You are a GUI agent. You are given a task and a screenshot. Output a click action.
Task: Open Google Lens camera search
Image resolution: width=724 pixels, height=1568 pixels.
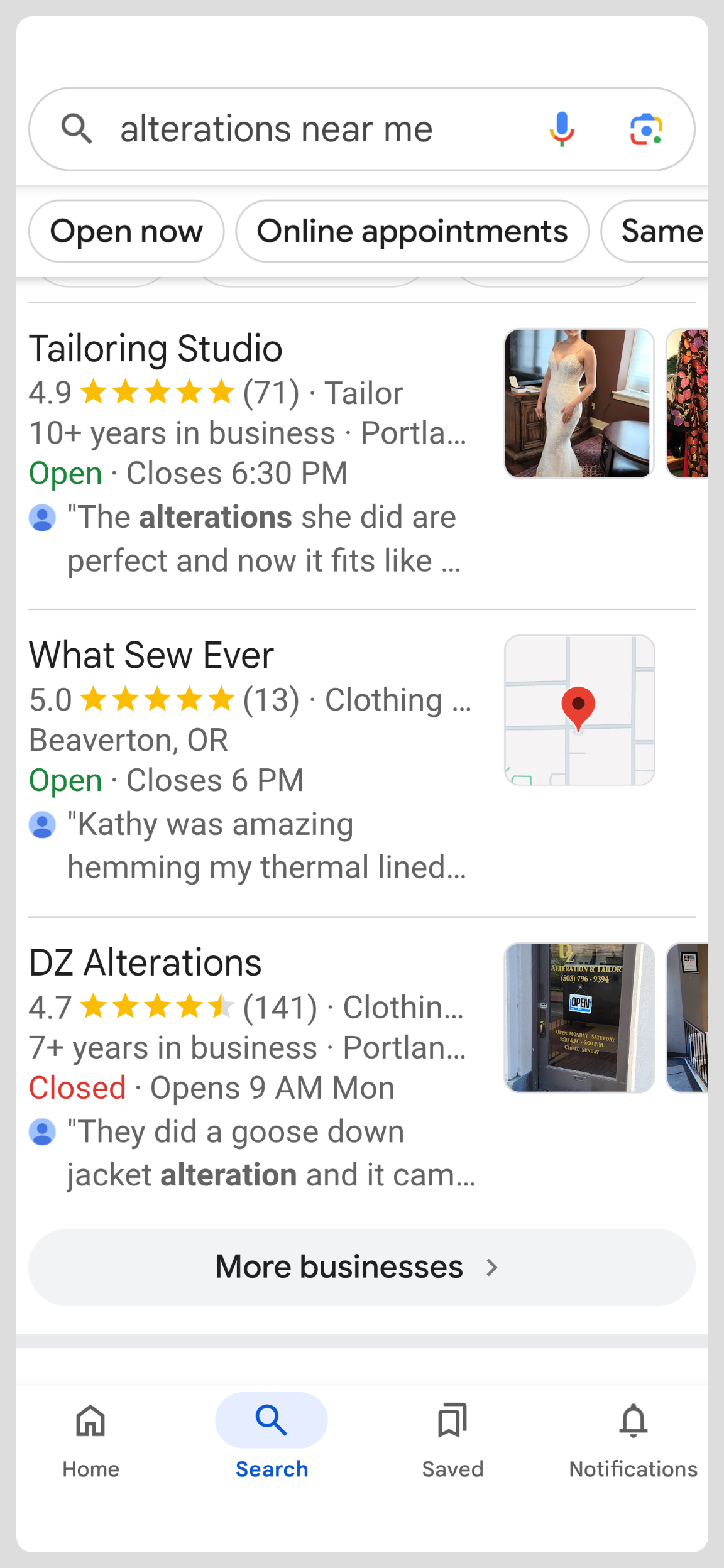(x=646, y=129)
